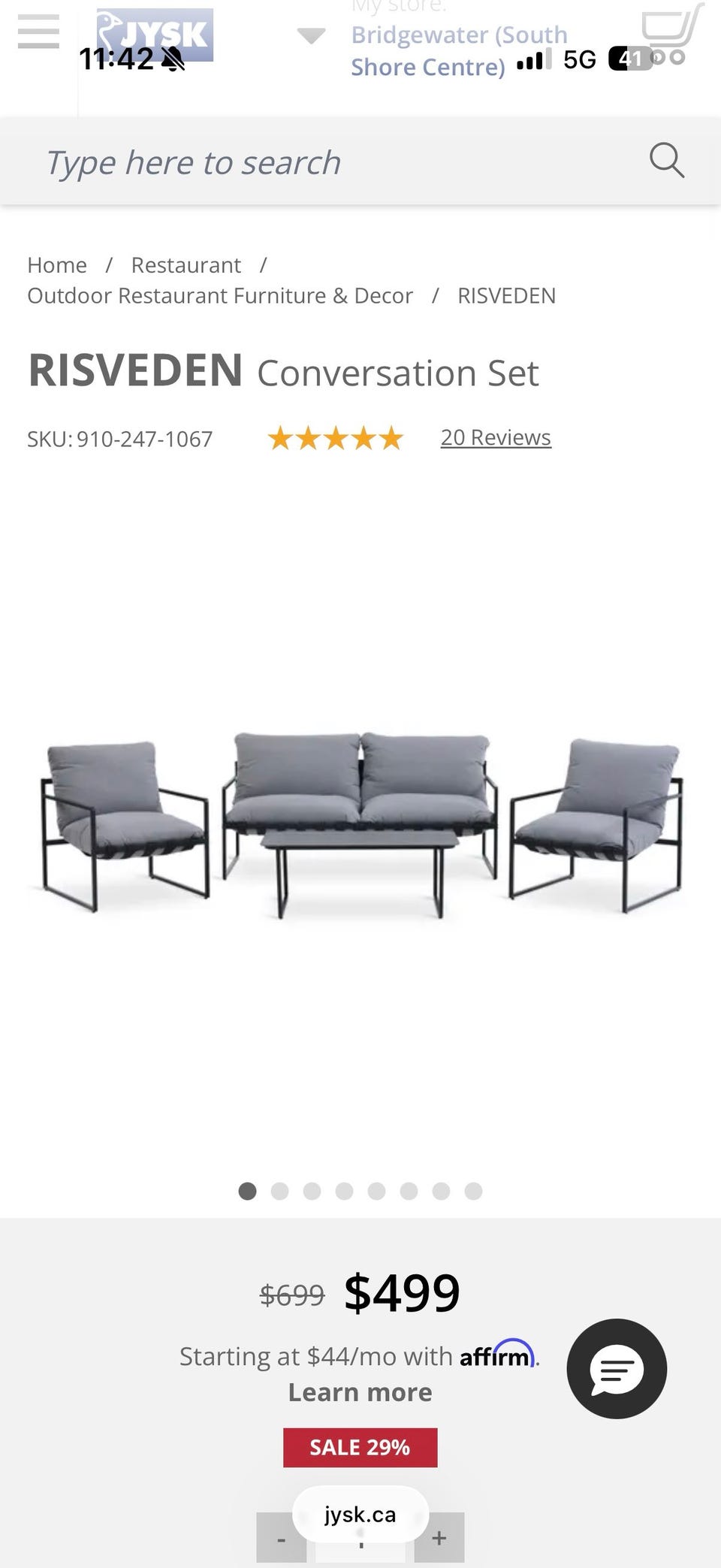This screenshot has height=1568, width=721.
Task: Go to JYSK homepage via logo
Action: pyautogui.click(x=155, y=35)
